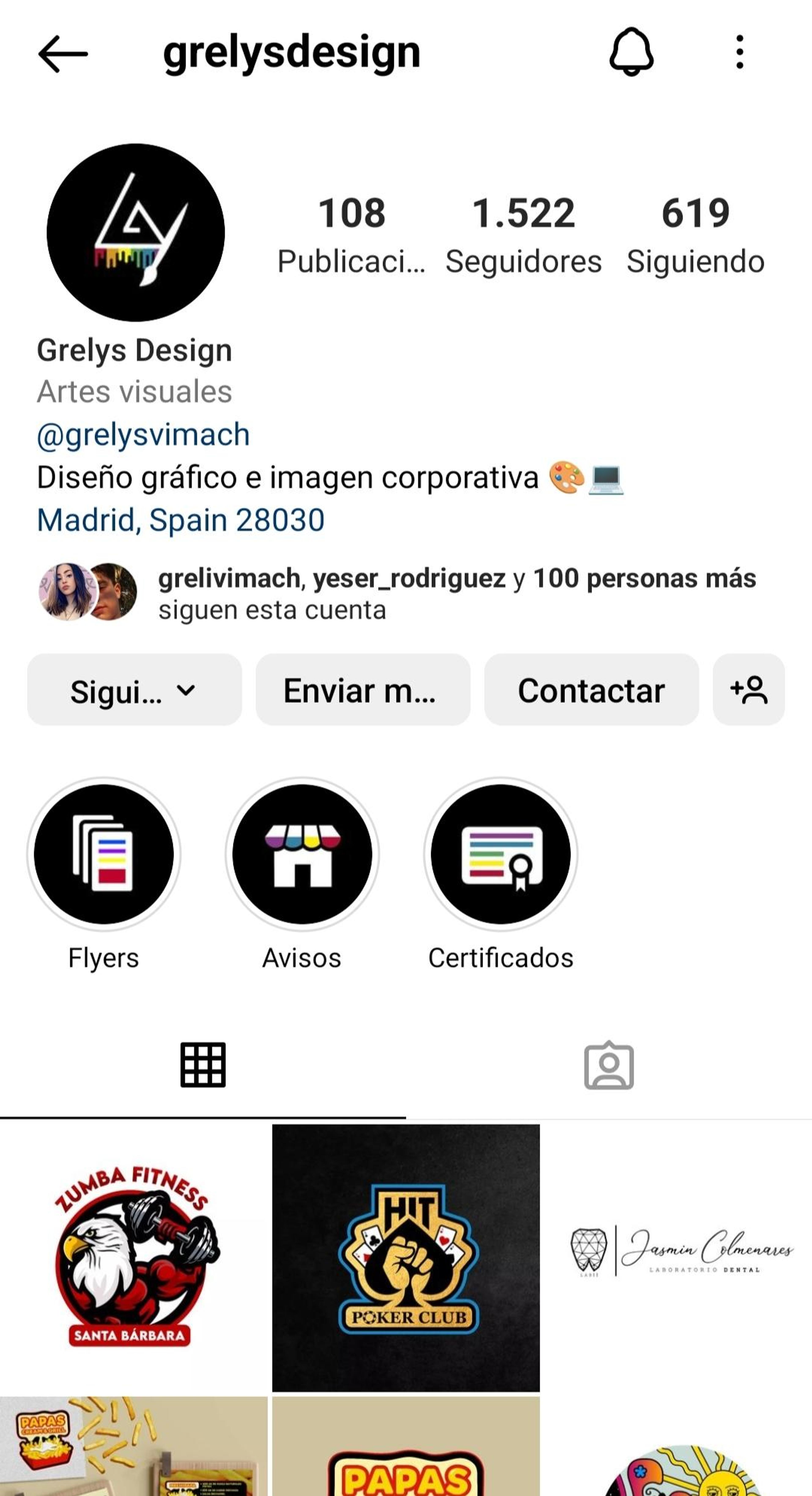The width and height of the screenshot is (812, 1496).
Task: Open the Zumba Fitness Santa Bárbara post
Action: click(133, 1258)
